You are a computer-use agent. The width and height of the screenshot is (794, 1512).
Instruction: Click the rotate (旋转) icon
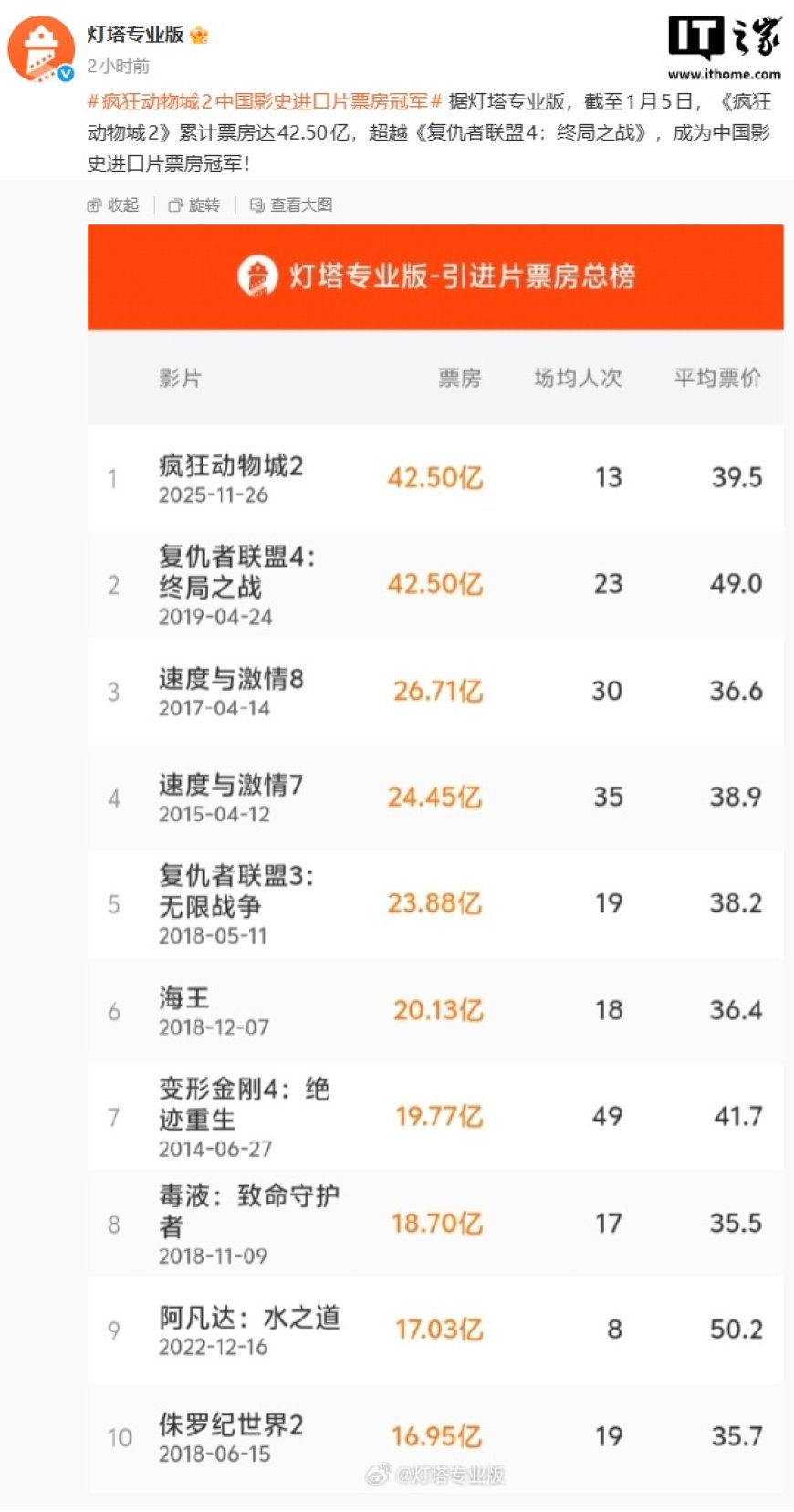[173, 204]
